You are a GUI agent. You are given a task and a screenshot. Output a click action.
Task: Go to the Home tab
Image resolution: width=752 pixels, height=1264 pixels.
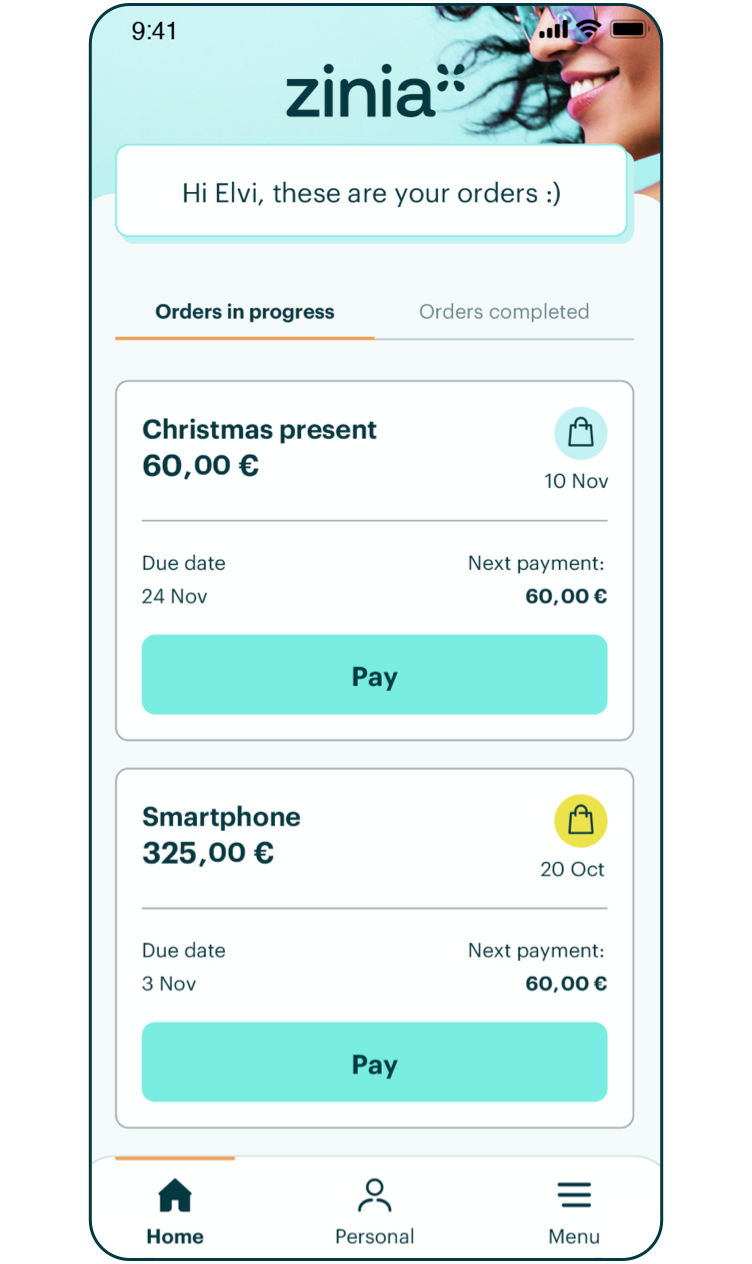point(175,1211)
